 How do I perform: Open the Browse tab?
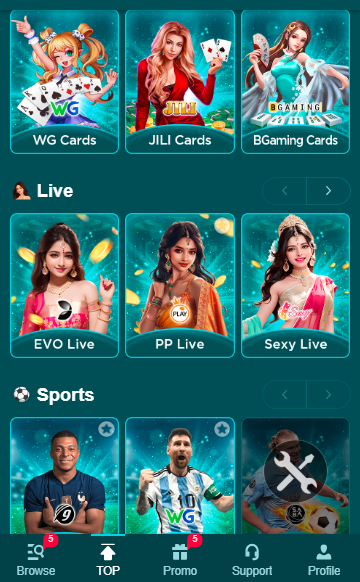[x=36, y=558]
